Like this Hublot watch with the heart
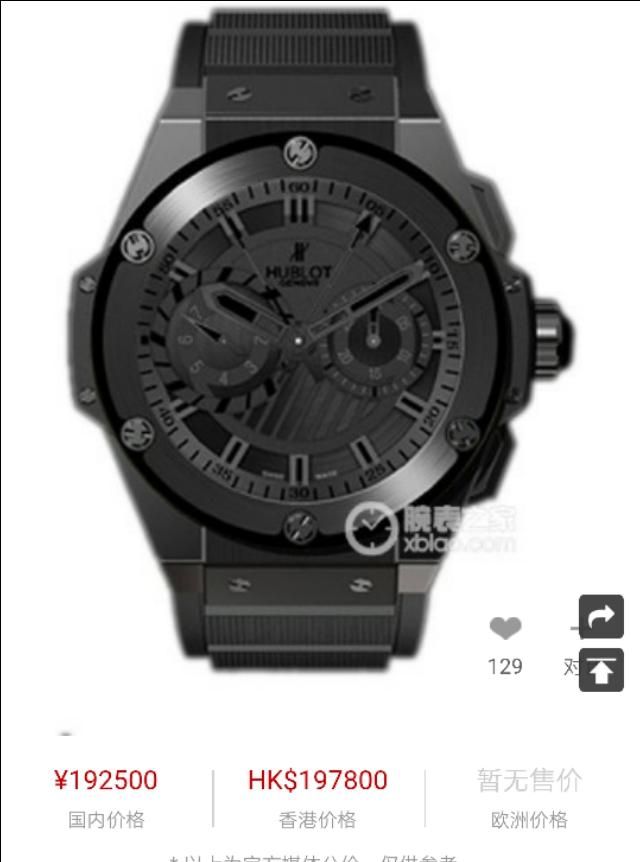 [505, 629]
